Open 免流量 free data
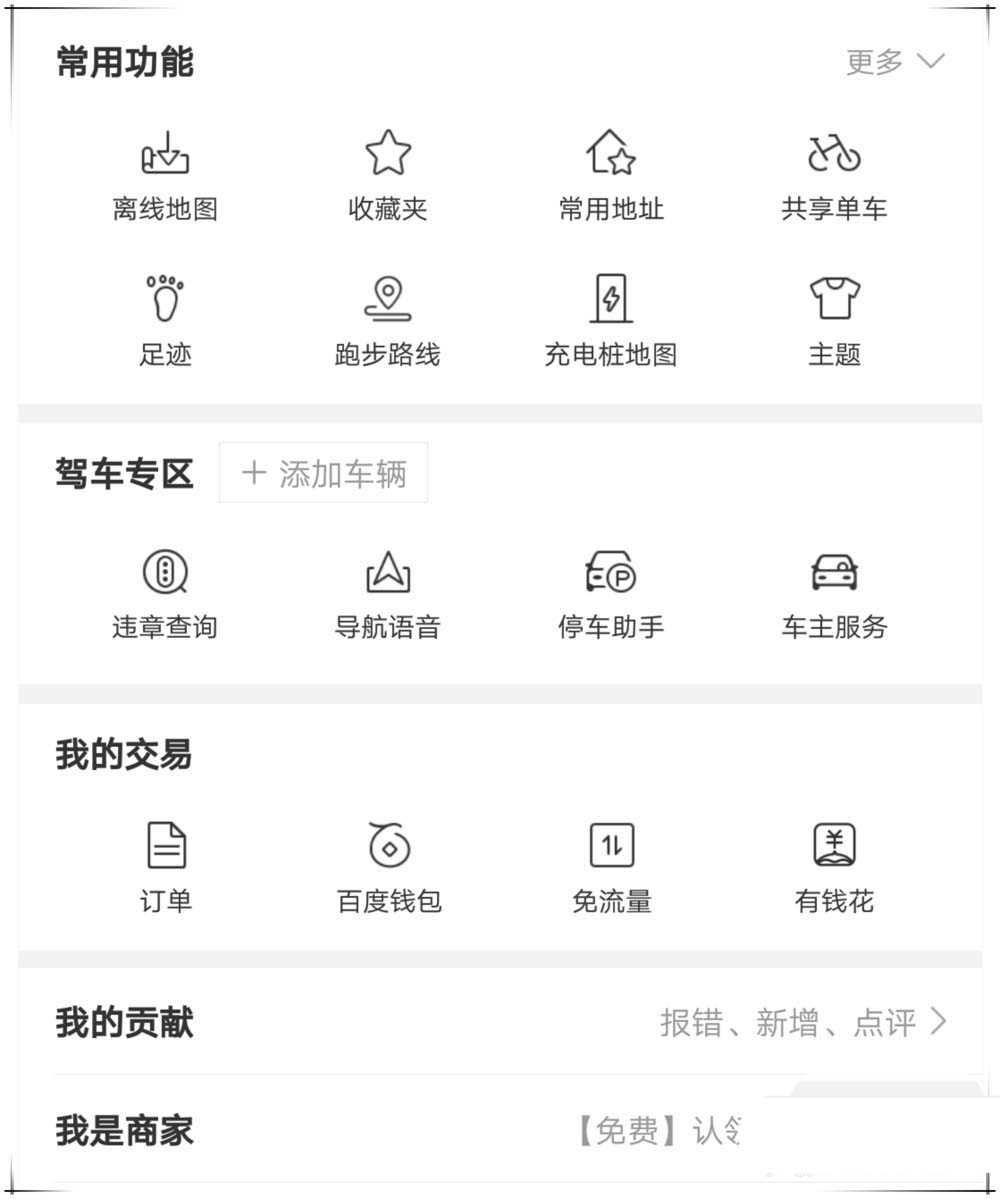This screenshot has height=1199, width=1000. [611, 867]
